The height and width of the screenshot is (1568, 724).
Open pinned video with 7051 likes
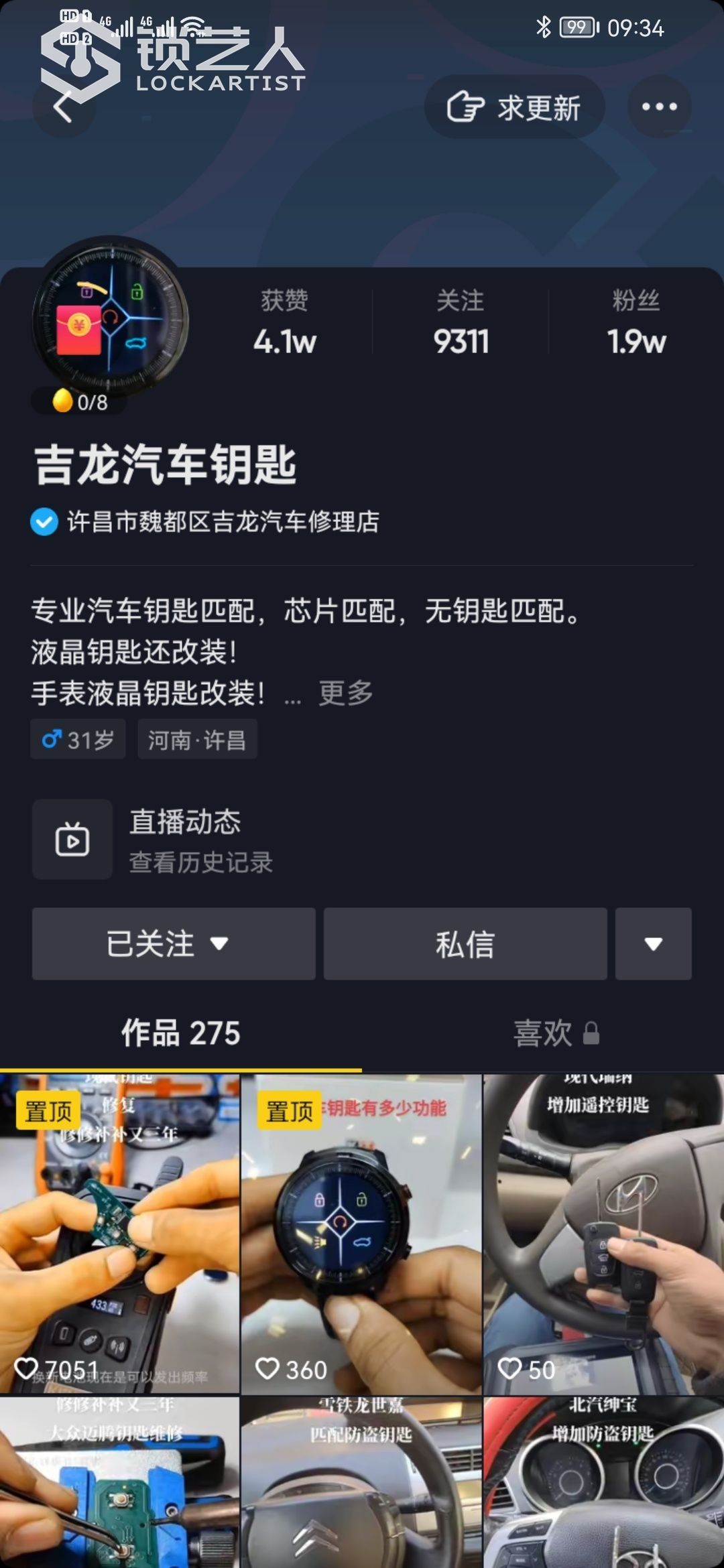pyautogui.click(x=119, y=1234)
